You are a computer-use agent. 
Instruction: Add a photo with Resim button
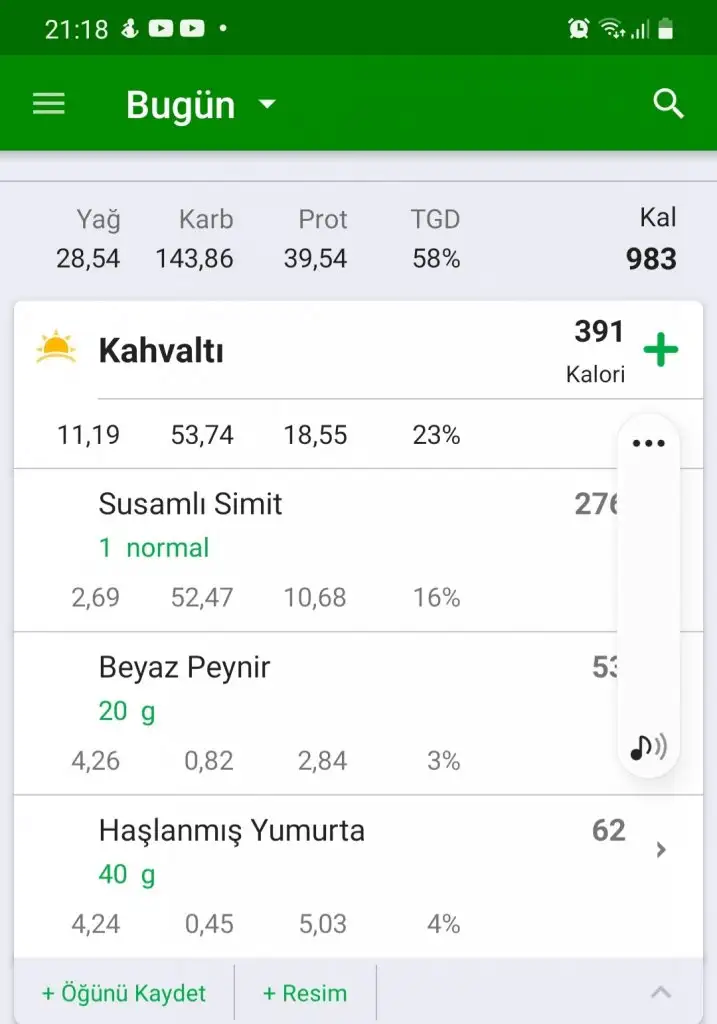click(305, 993)
